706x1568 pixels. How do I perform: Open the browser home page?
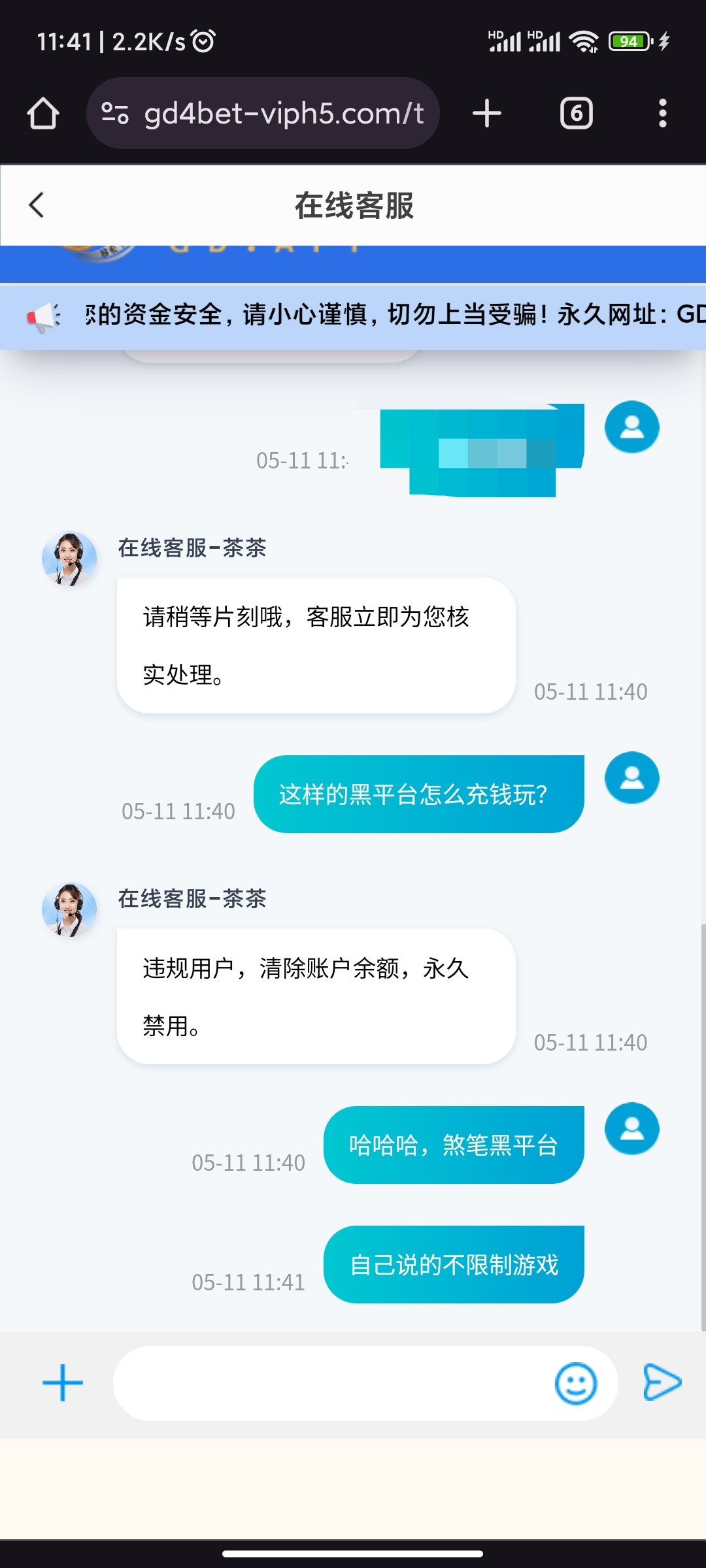(x=43, y=114)
